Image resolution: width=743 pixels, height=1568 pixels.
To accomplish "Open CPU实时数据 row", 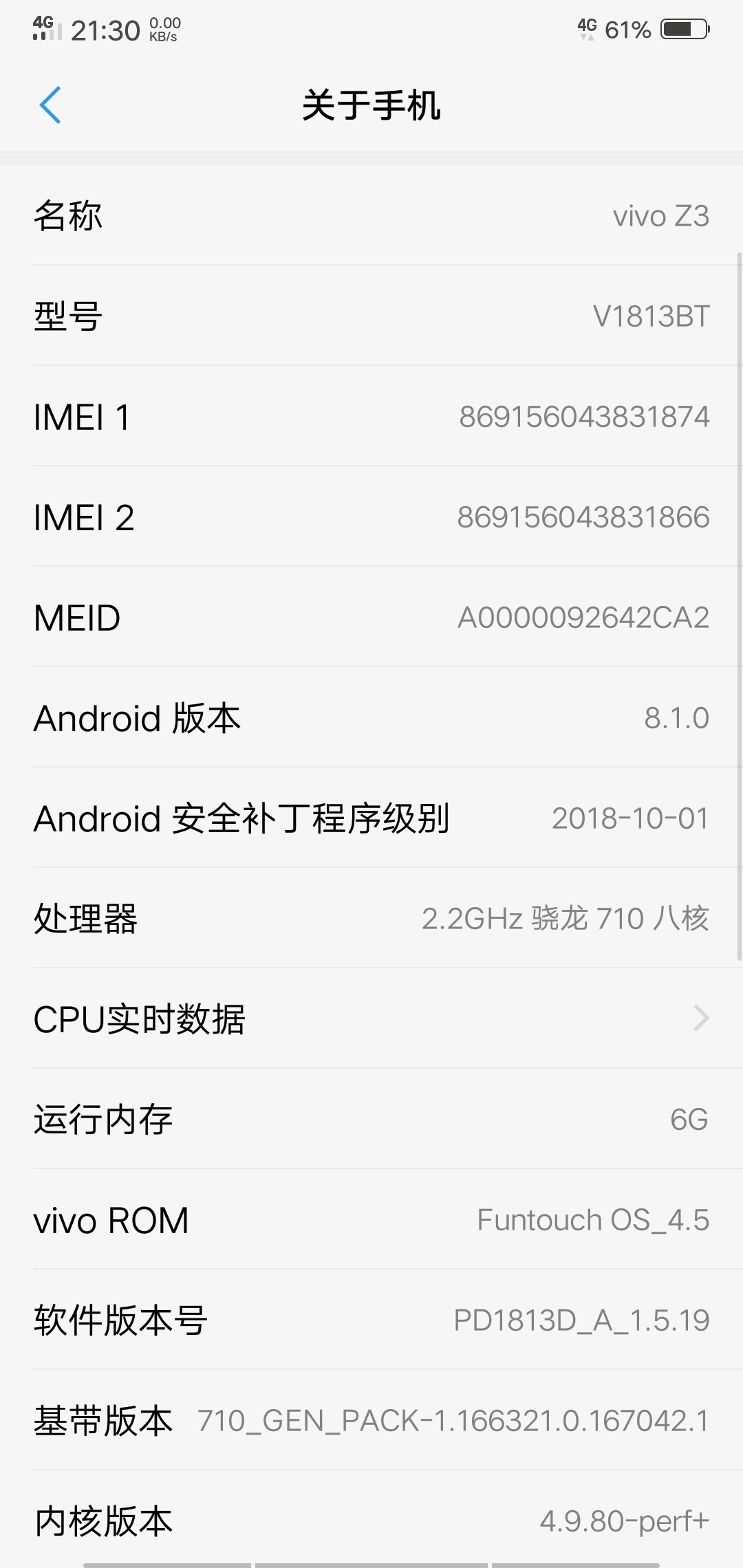I will [371, 1019].
